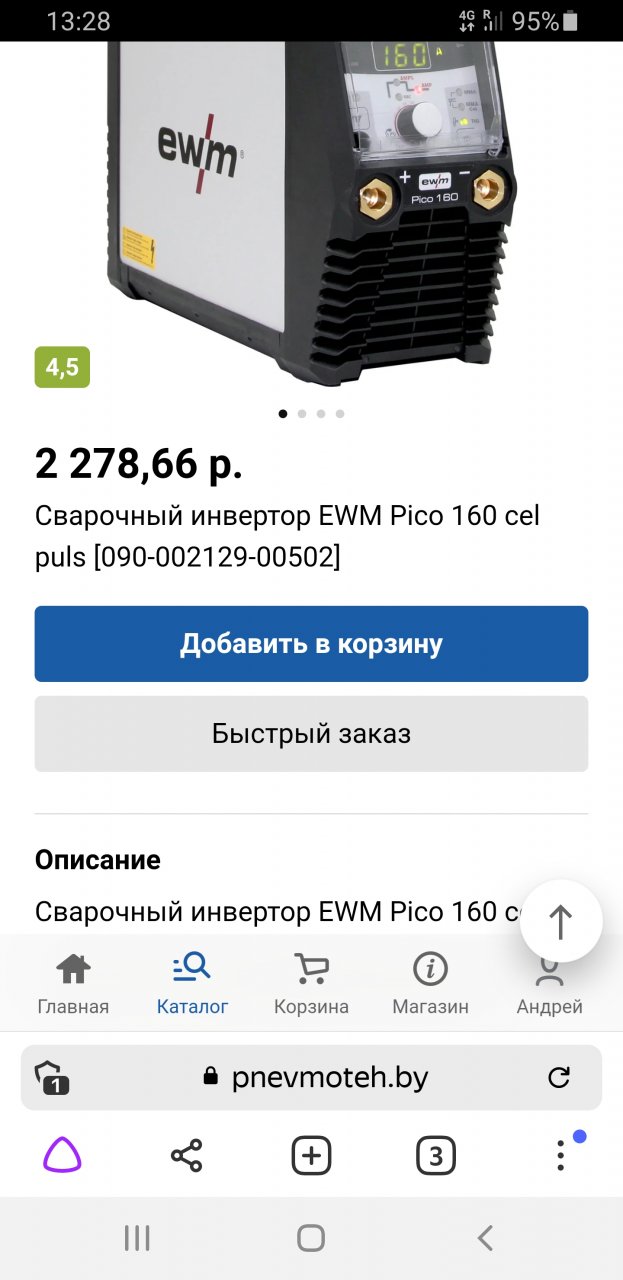The width and height of the screenshot is (623, 1280).
Task: Open the Магазин info tab
Action: 430,984
